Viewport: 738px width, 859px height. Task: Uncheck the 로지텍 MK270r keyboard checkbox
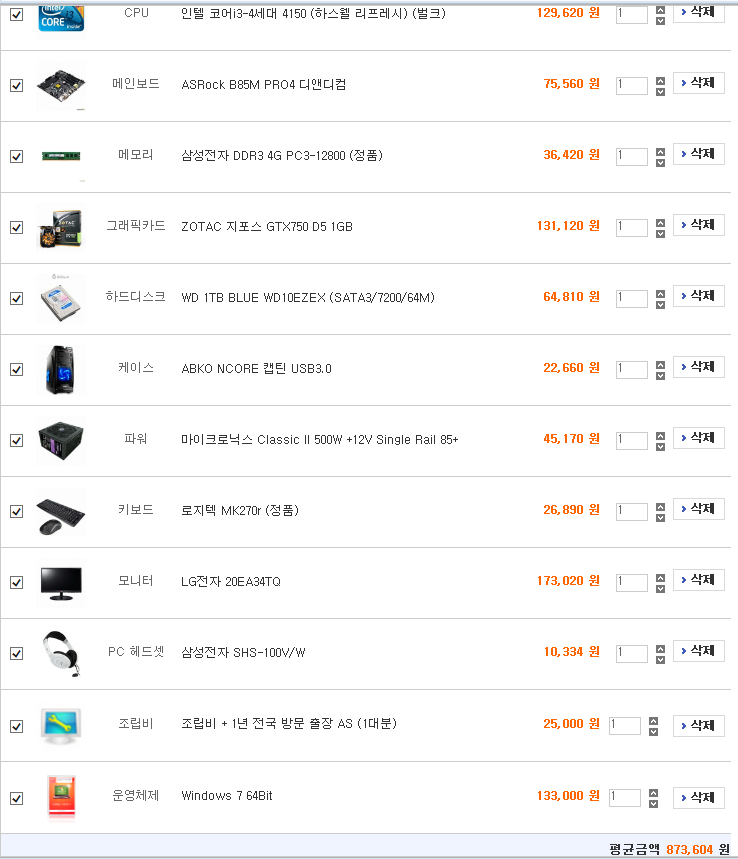[x=16, y=511]
